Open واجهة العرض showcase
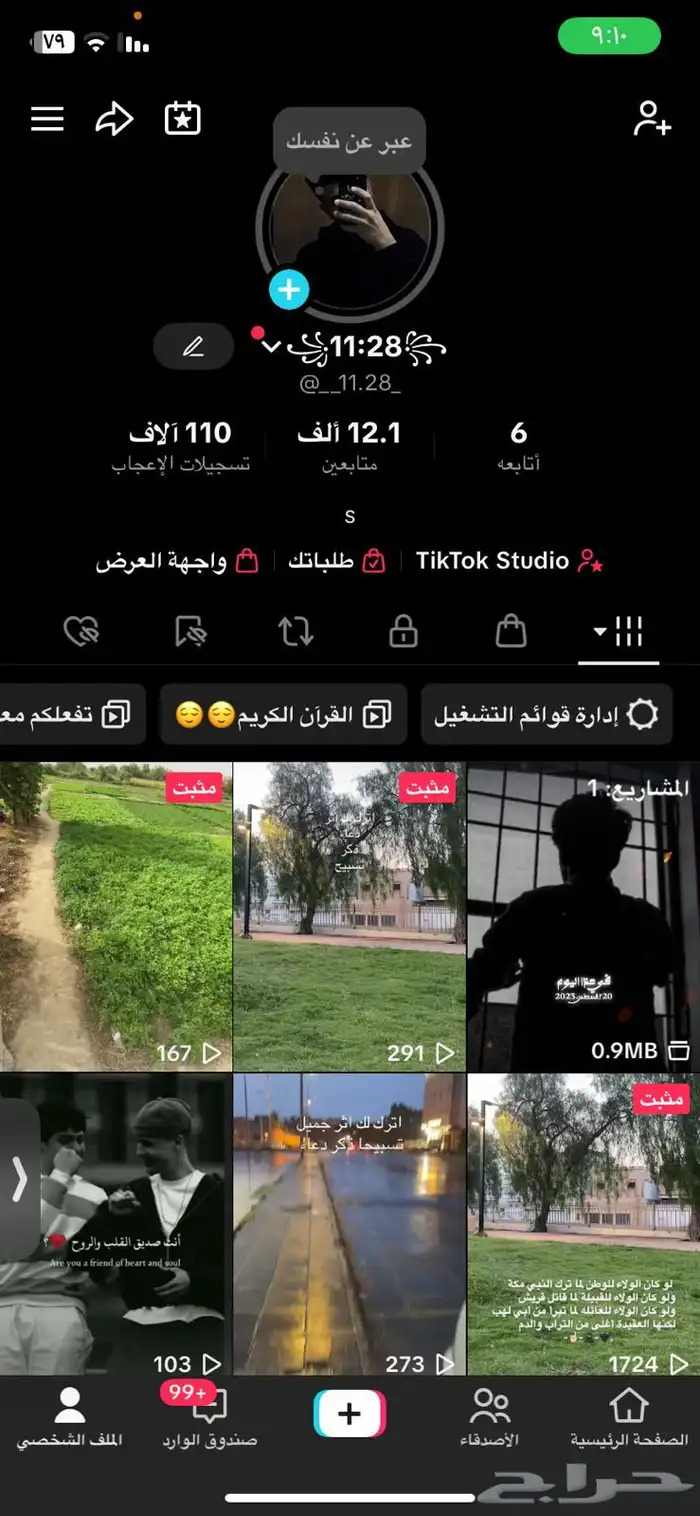Image resolution: width=700 pixels, height=1516 pixels. 176,561
